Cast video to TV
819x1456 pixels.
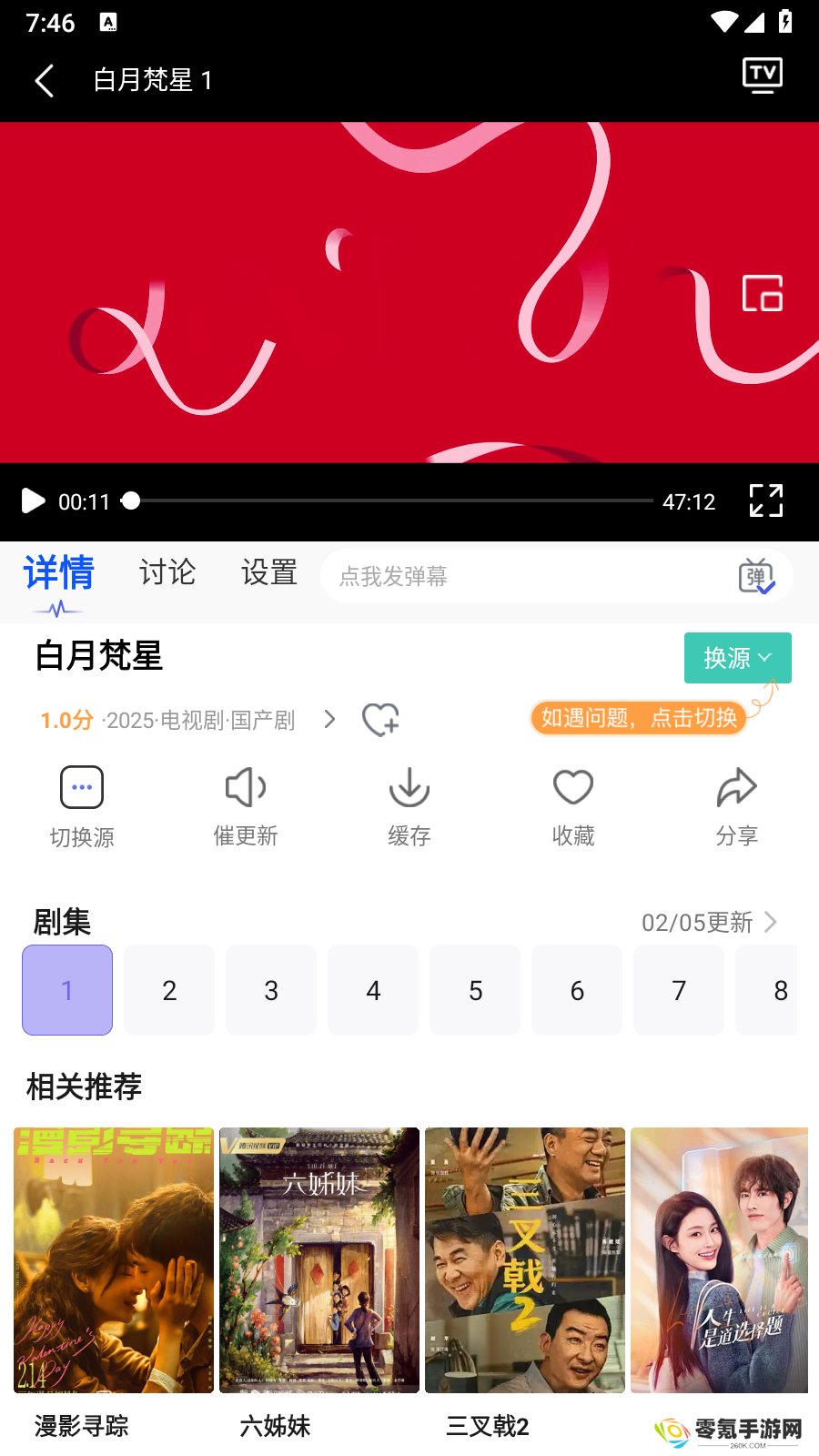[x=762, y=76]
